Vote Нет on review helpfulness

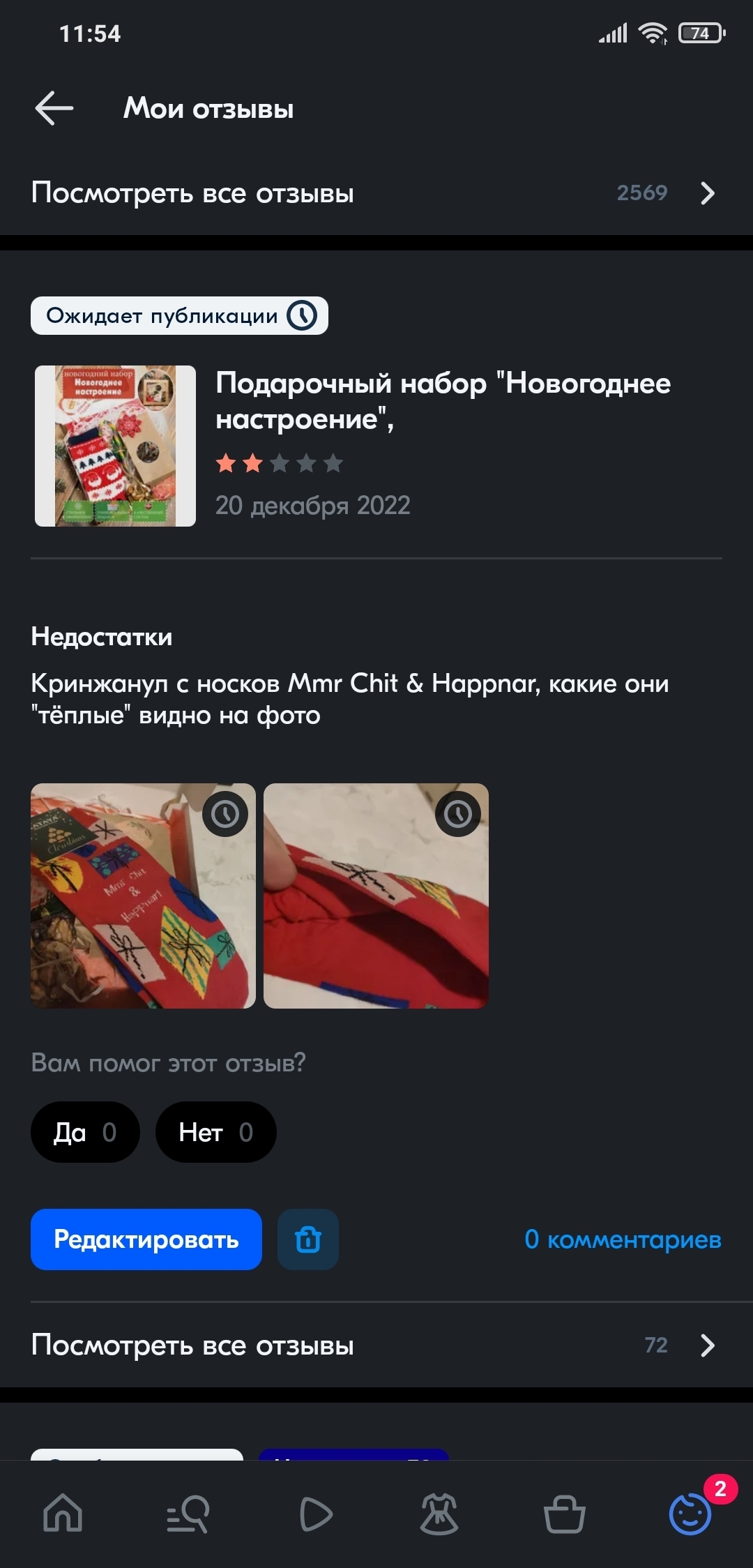(215, 1132)
